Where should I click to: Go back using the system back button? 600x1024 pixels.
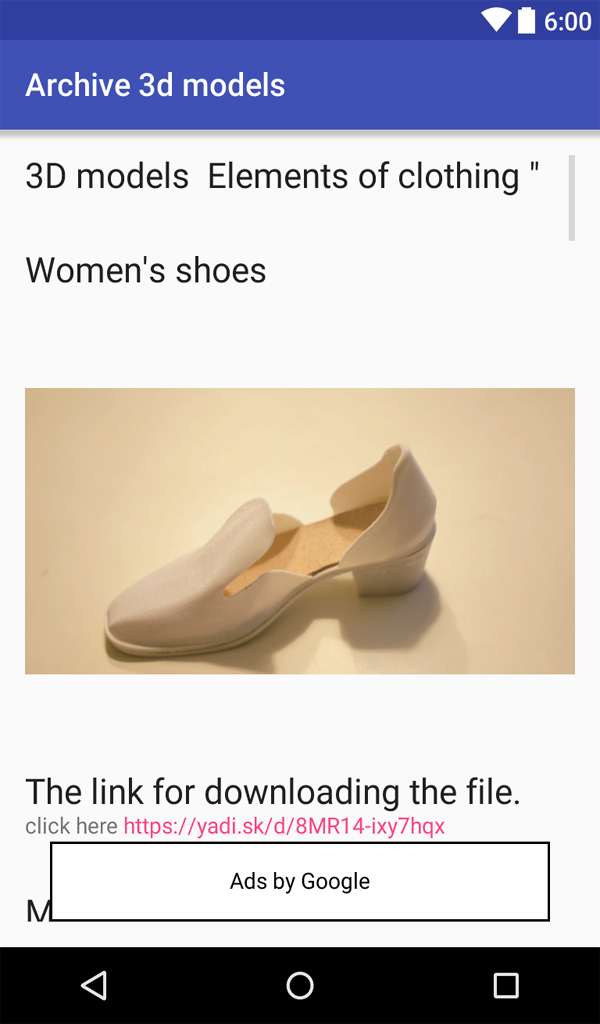pos(94,986)
